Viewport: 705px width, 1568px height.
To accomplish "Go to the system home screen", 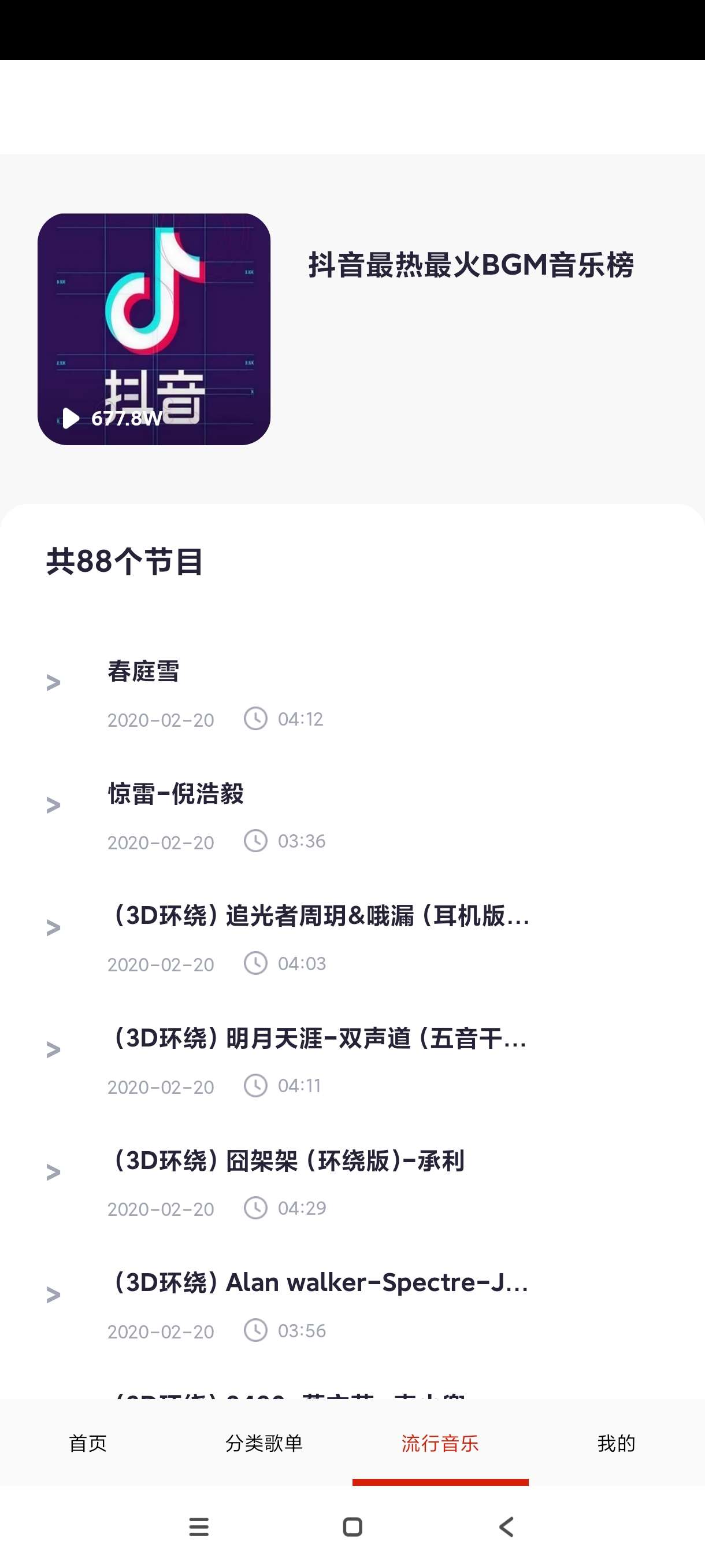I will (x=353, y=1527).
